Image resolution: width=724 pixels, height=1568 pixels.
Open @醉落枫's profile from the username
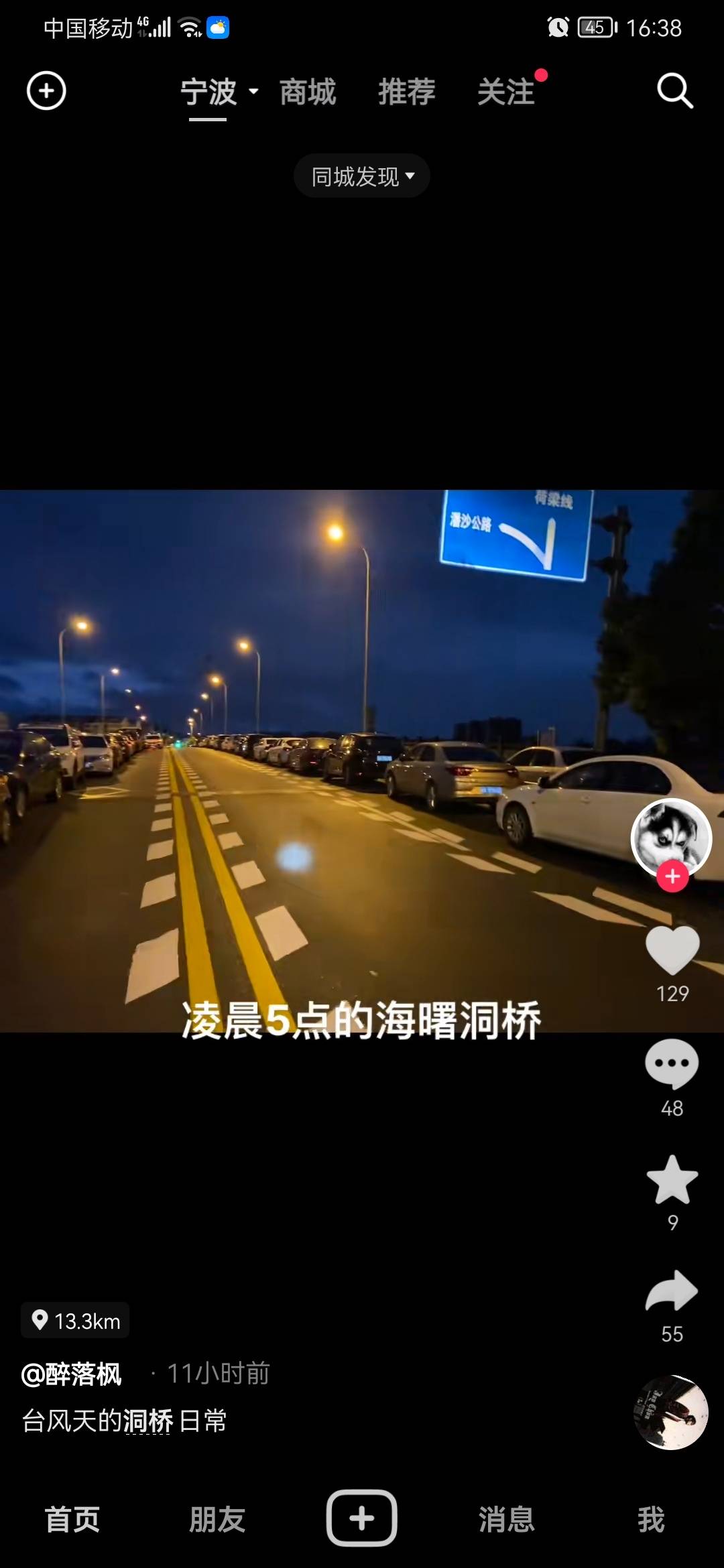point(72,1374)
